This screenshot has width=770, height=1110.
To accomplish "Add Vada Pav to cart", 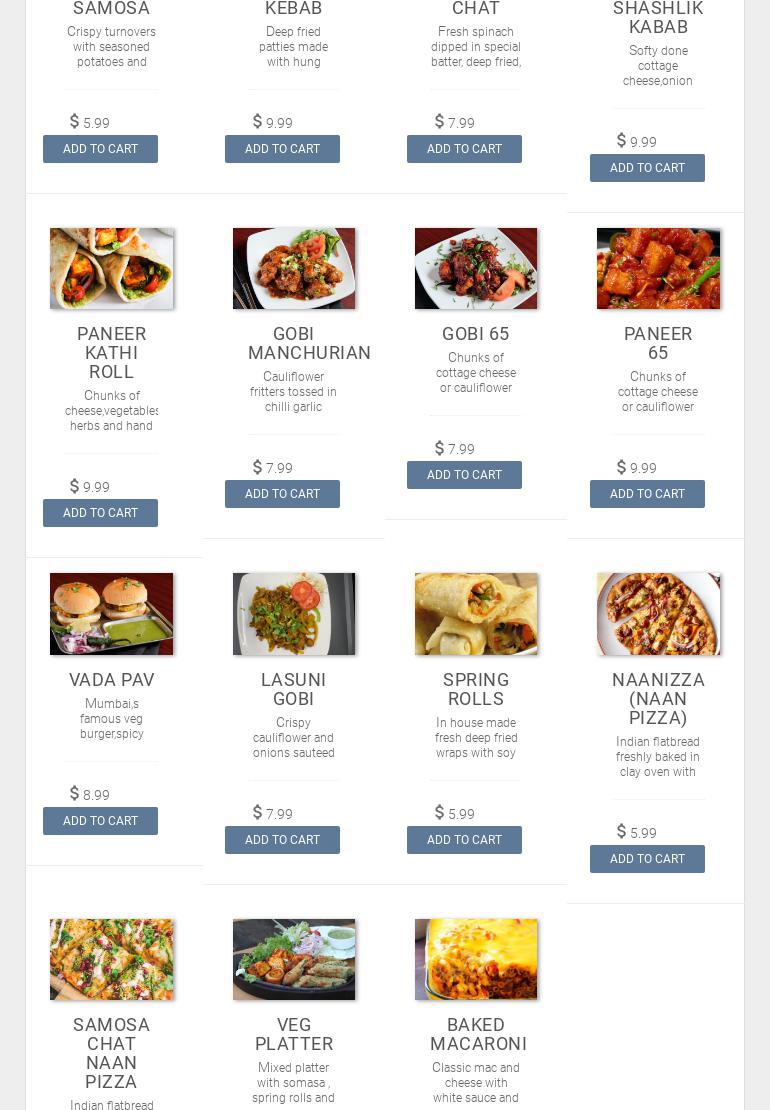I will pos(100,821).
